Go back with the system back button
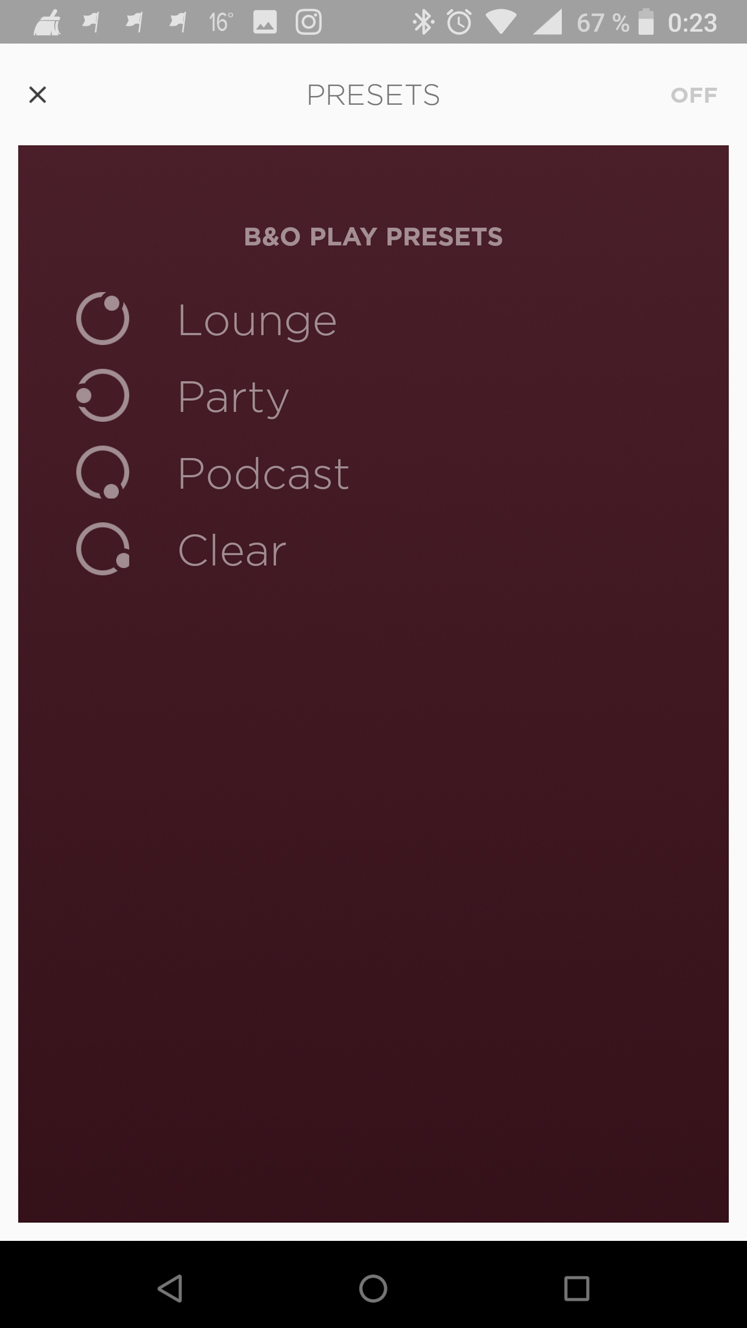The height and width of the screenshot is (1328, 747). click(170, 1288)
